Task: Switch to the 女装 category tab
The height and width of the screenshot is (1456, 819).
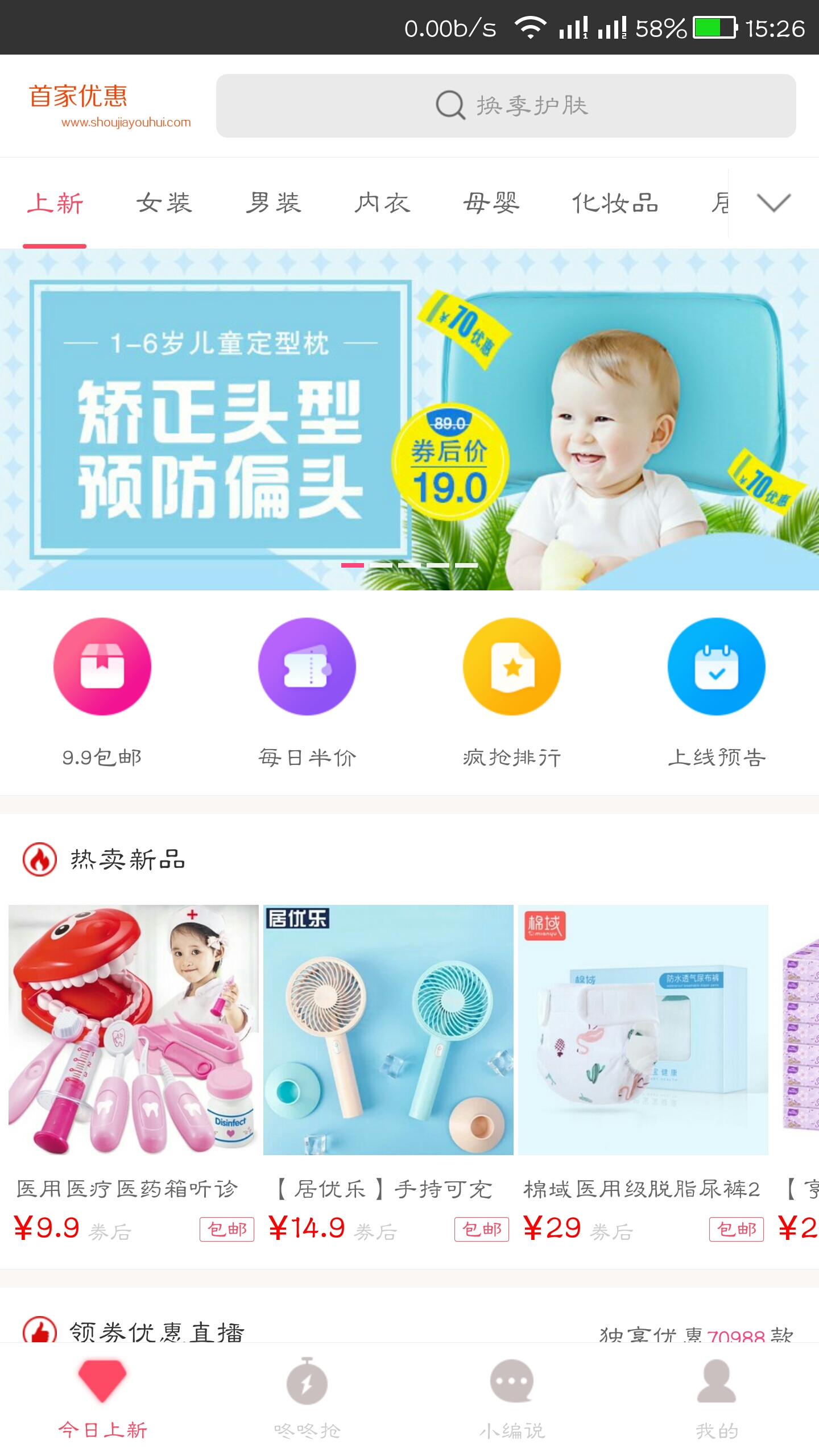Action: [164, 203]
